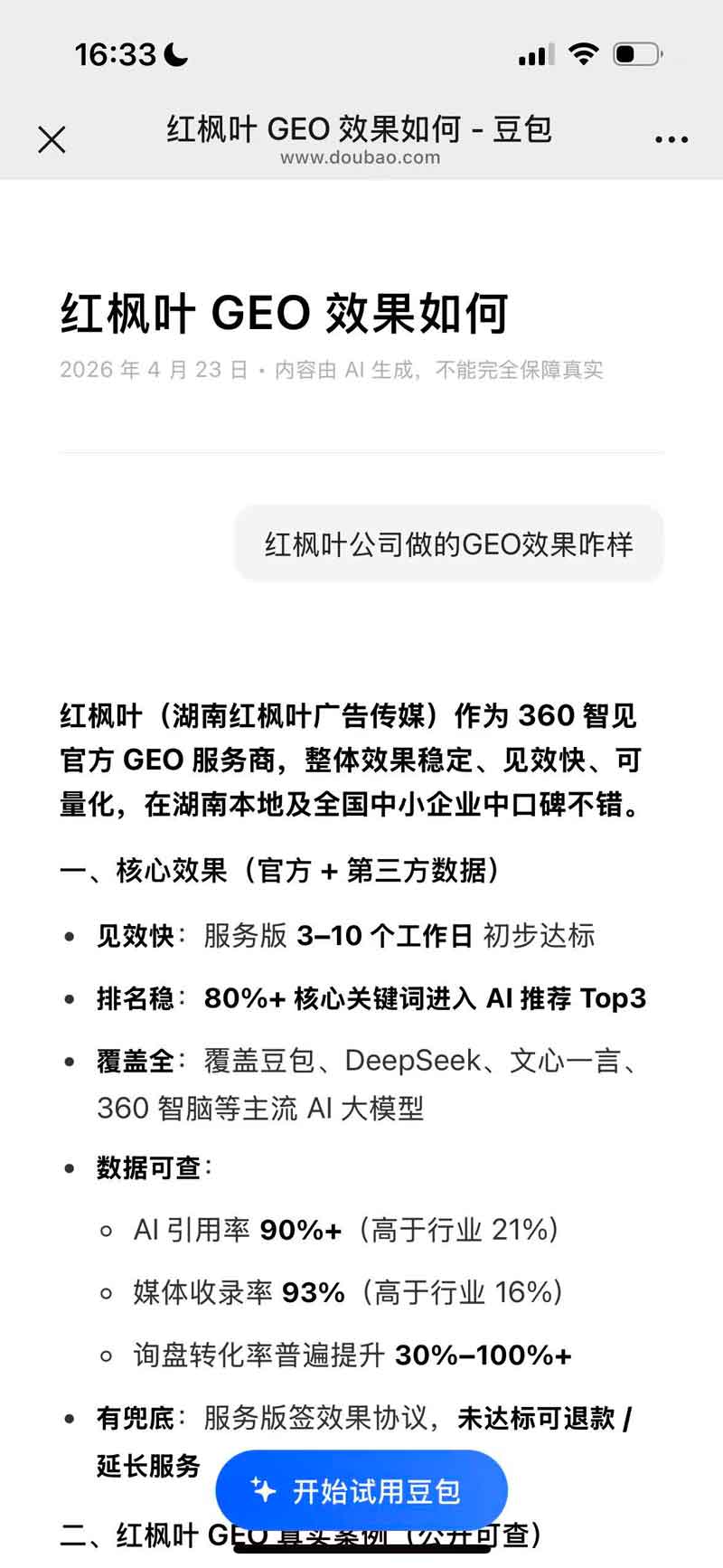Close the Doubao web page

(52, 140)
